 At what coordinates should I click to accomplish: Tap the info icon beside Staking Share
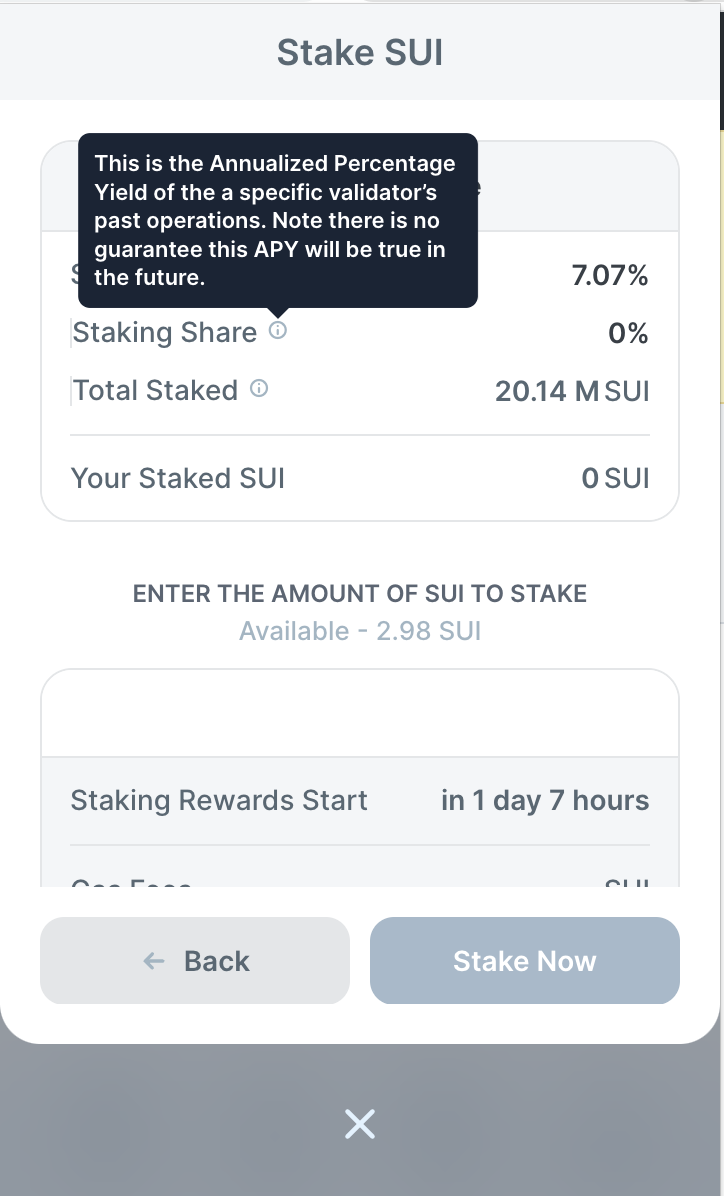point(278,330)
